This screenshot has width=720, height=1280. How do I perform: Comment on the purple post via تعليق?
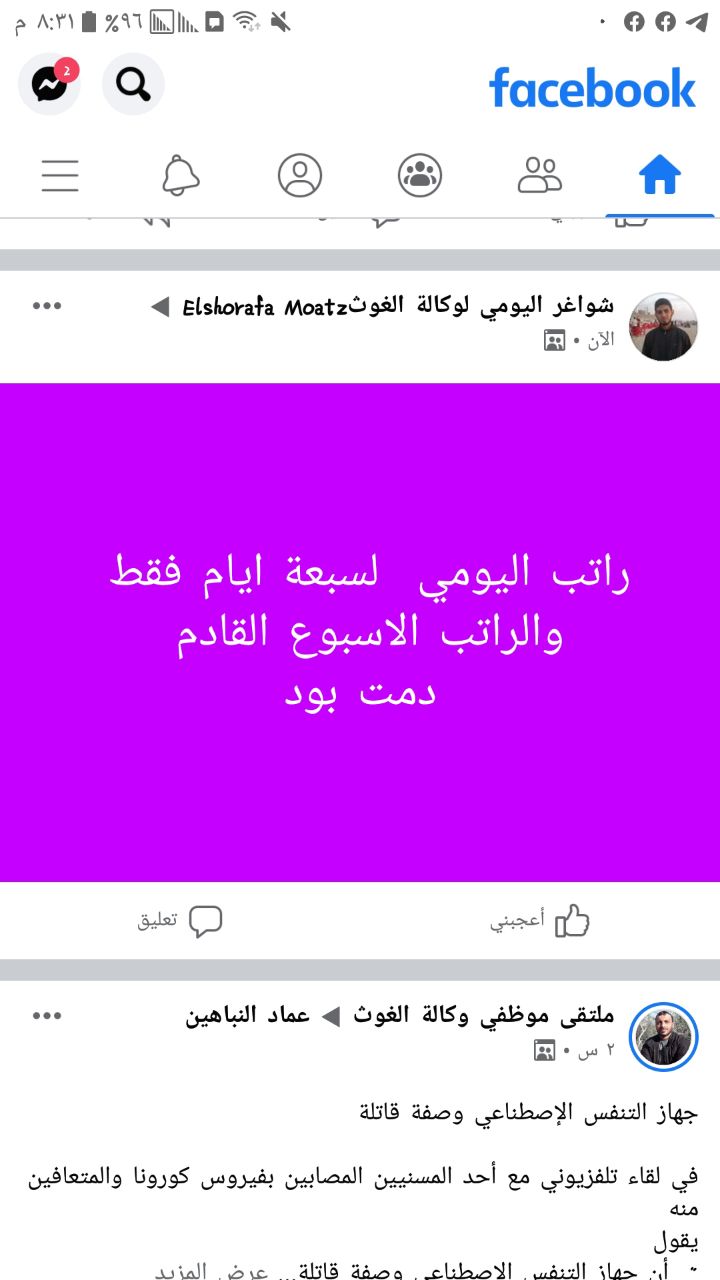click(x=180, y=920)
